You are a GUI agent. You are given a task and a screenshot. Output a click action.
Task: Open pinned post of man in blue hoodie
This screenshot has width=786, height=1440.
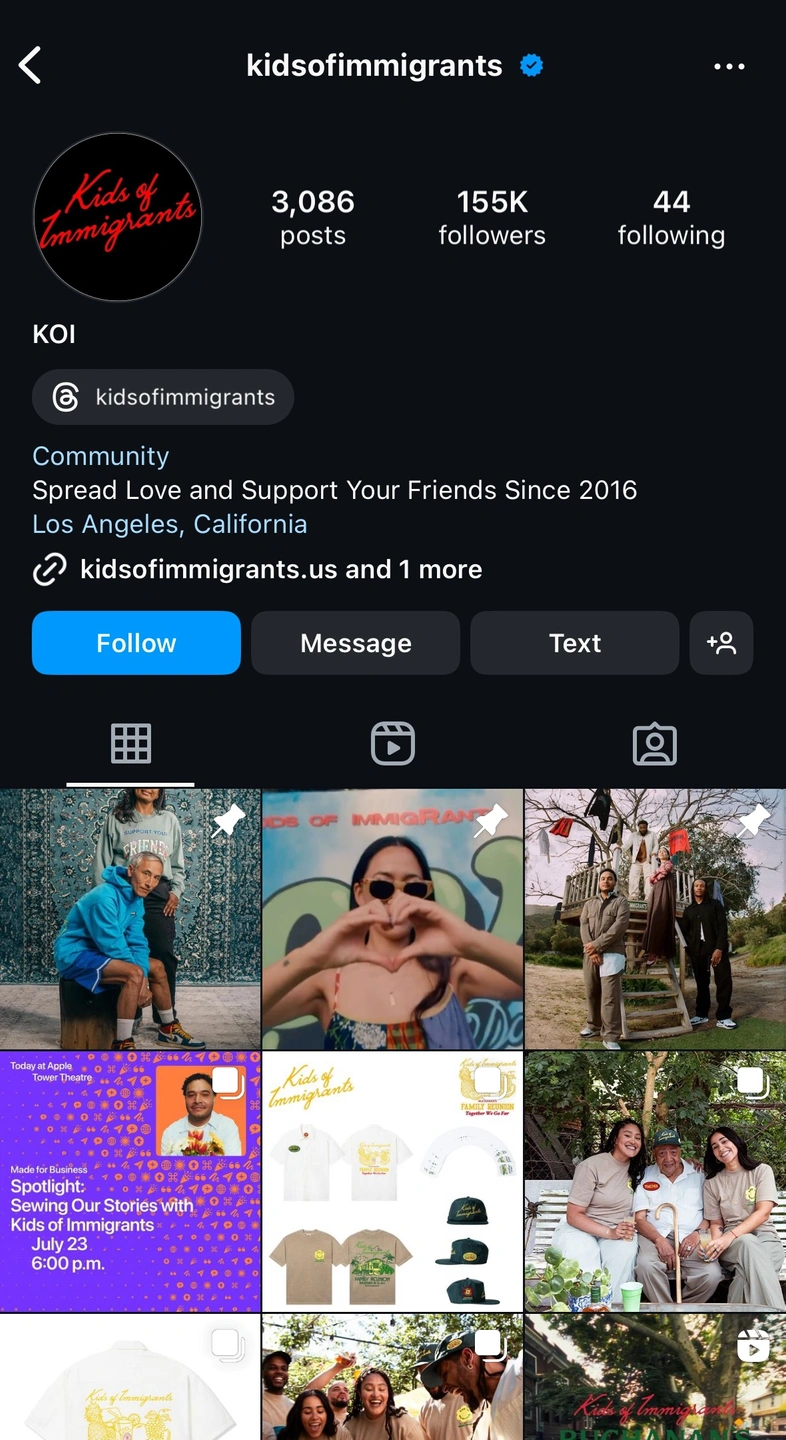pyautogui.click(x=130, y=919)
